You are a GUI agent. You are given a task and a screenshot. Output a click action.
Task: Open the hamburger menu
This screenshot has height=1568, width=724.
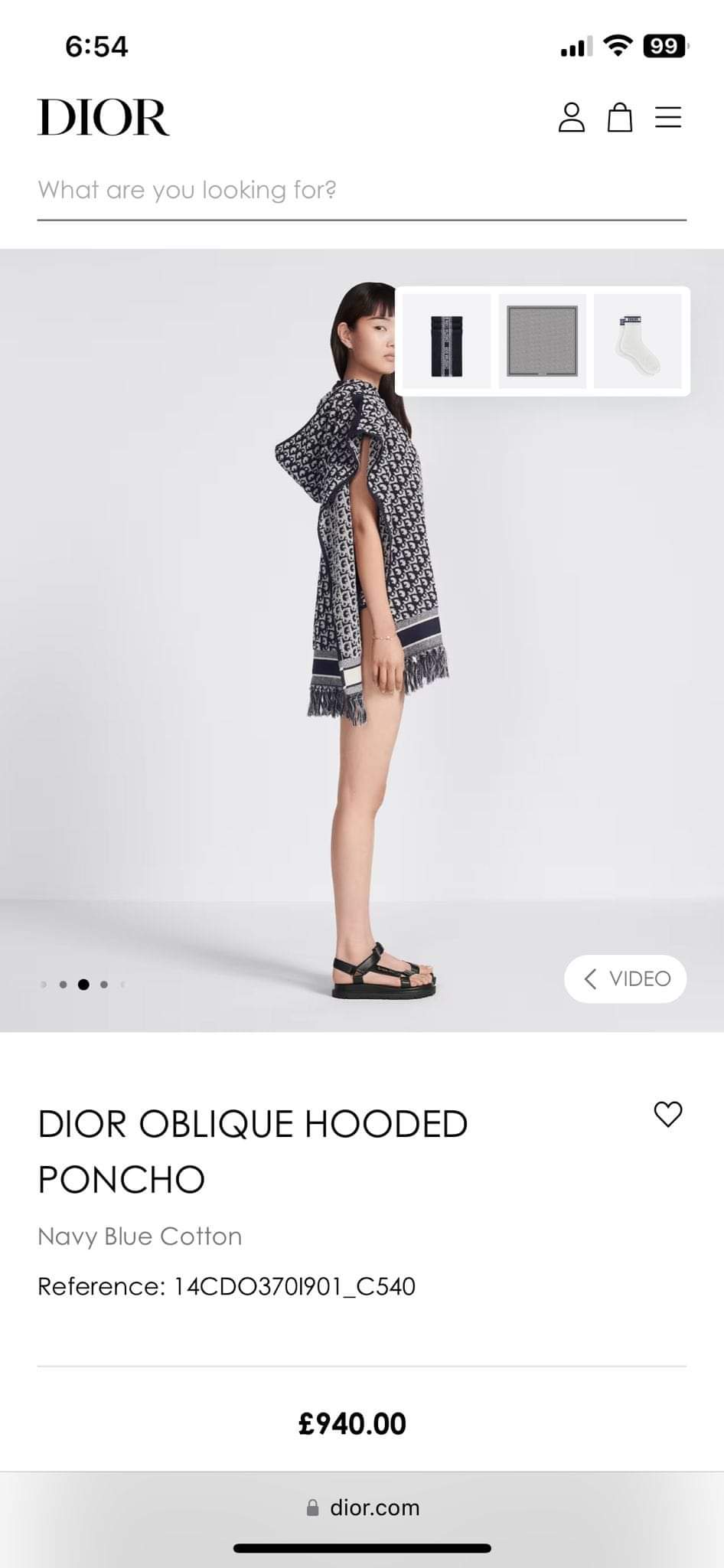[668, 117]
